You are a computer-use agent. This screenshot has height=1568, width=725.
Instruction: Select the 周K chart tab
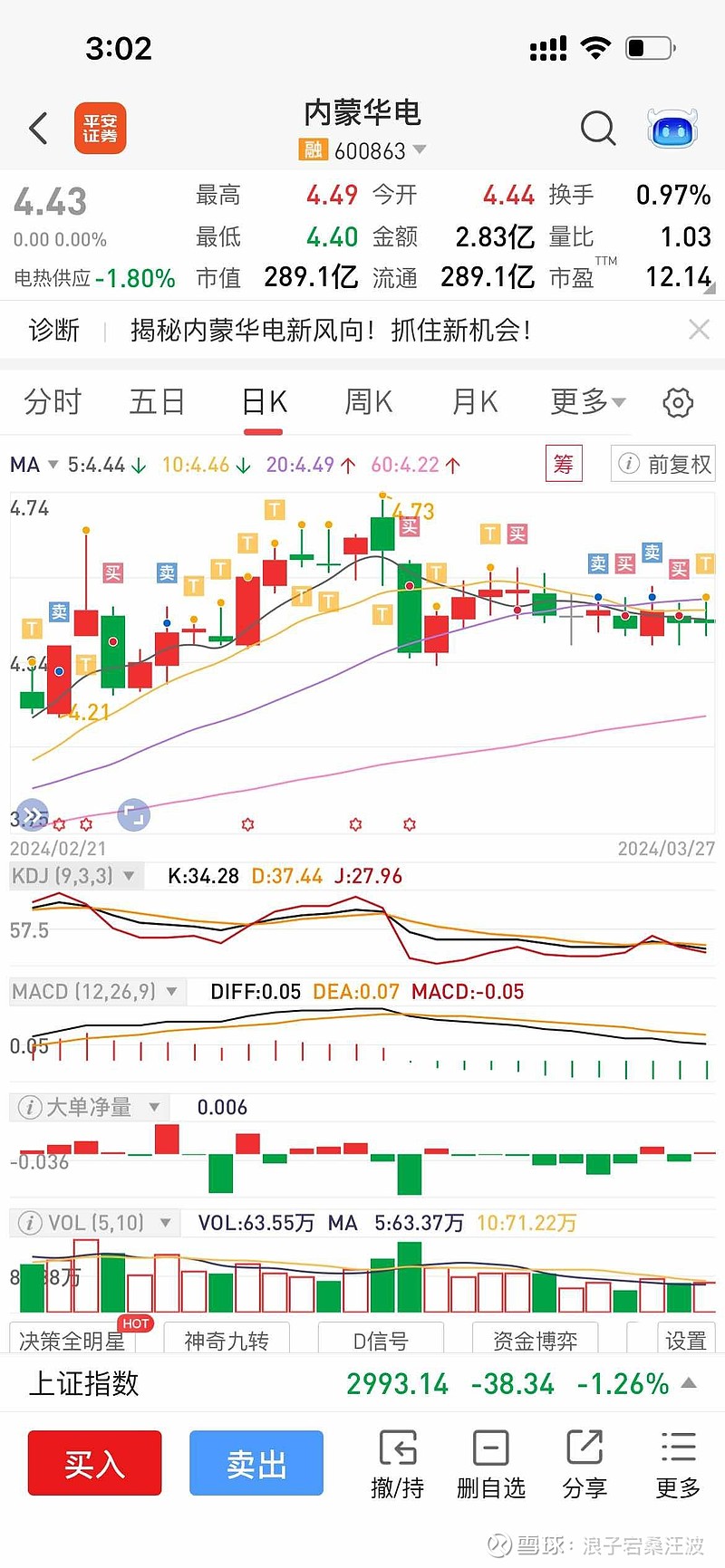coord(369,401)
